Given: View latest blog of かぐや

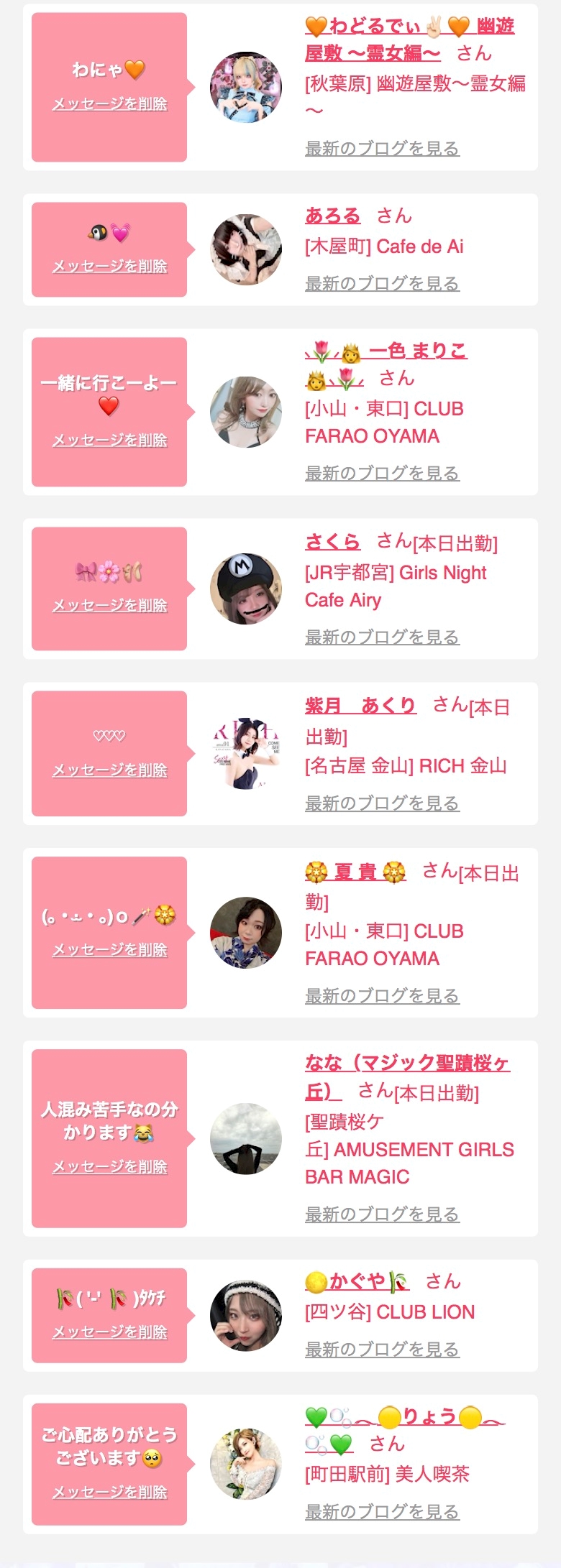Looking at the screenshot, I should [382, 1350].
